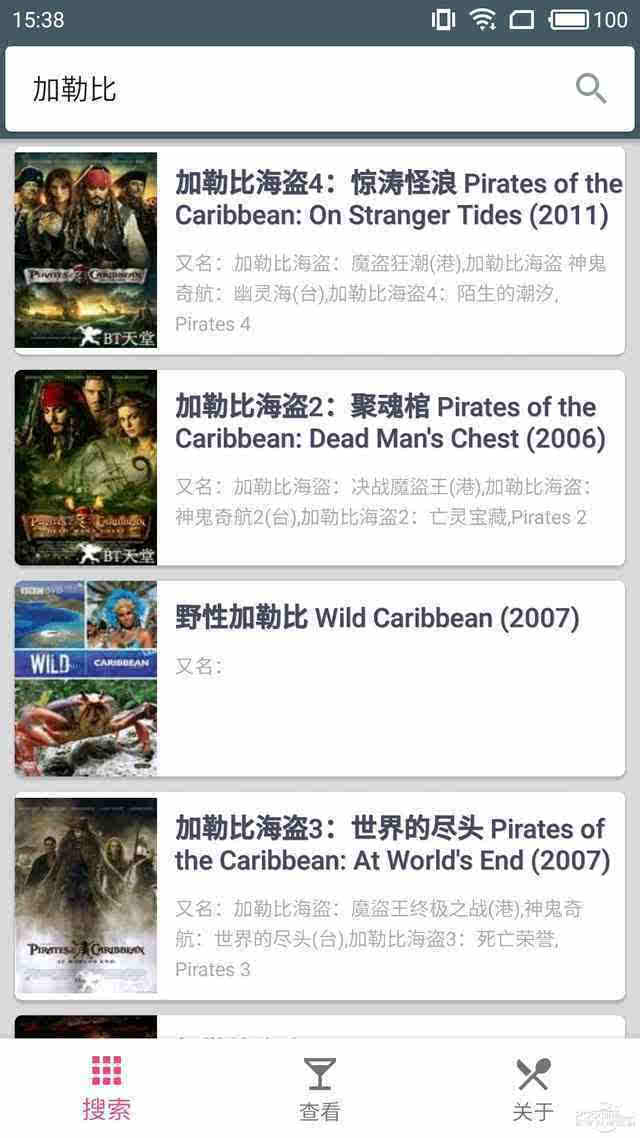The image size is (640, 1138).
Task: Go to the 关于 tab
Action: click(x=533, y=1088)
